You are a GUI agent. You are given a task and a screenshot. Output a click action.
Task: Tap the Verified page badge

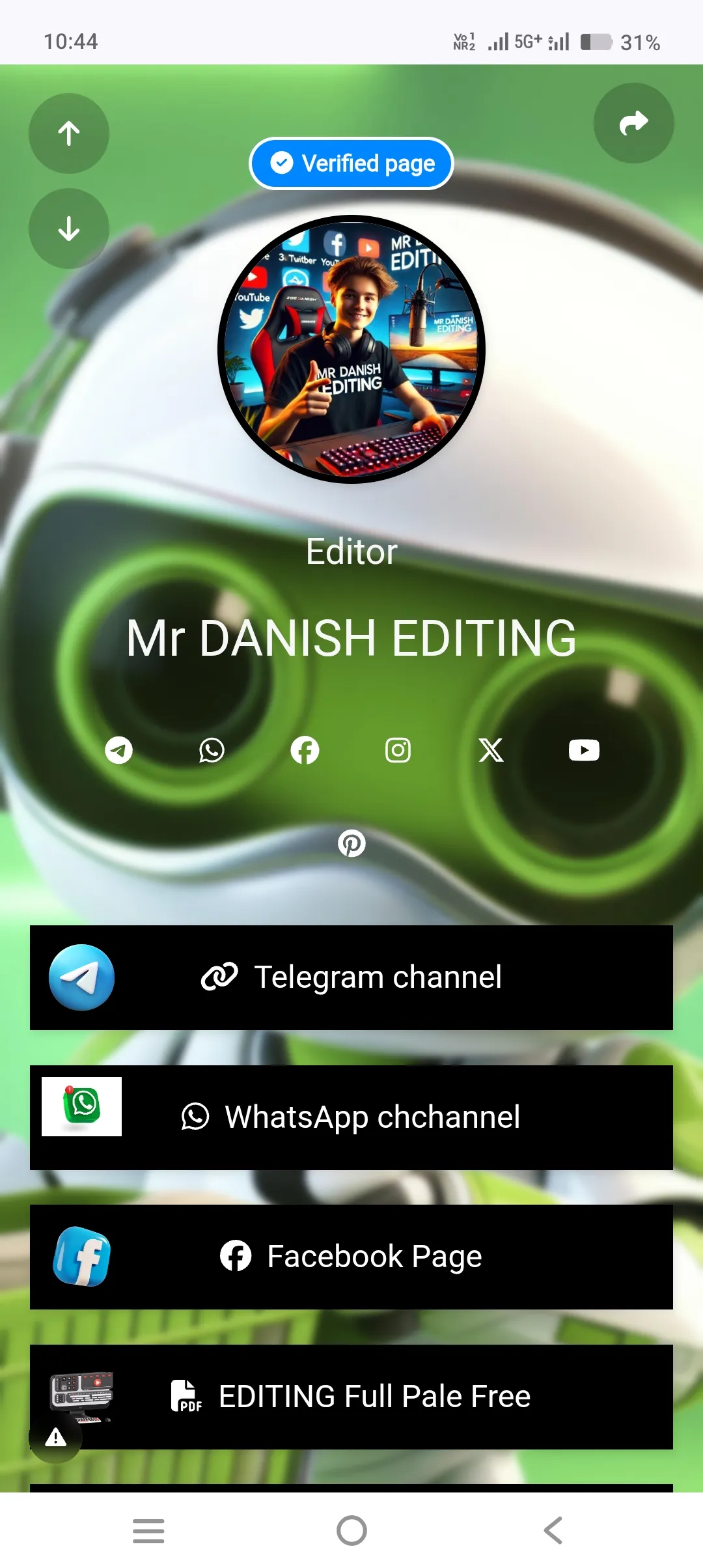pyautogui.click(x=351, y=163)
